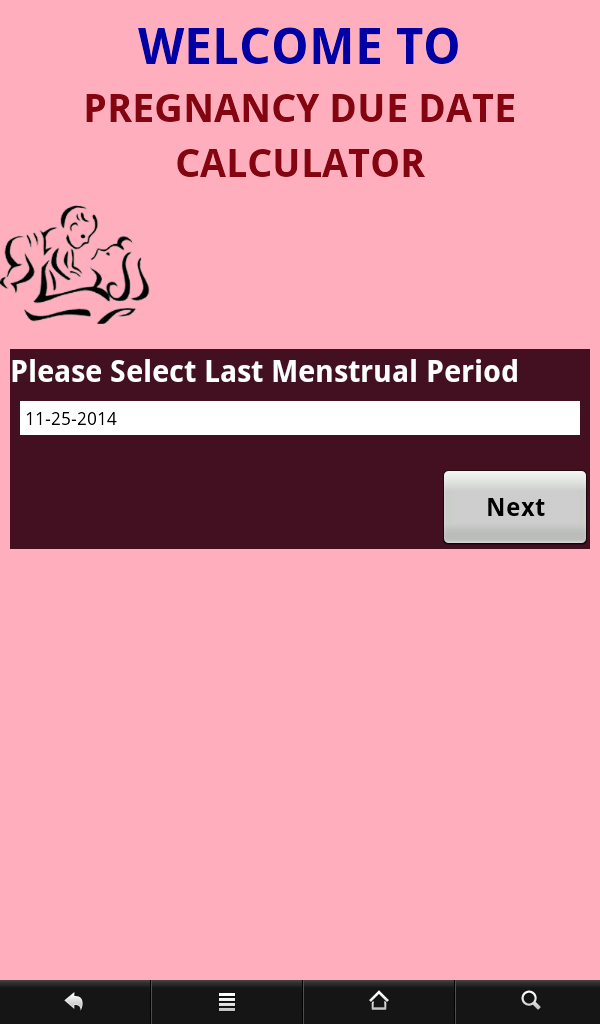
Task: Go back using the system back arrow
Action: point(74,1001)
